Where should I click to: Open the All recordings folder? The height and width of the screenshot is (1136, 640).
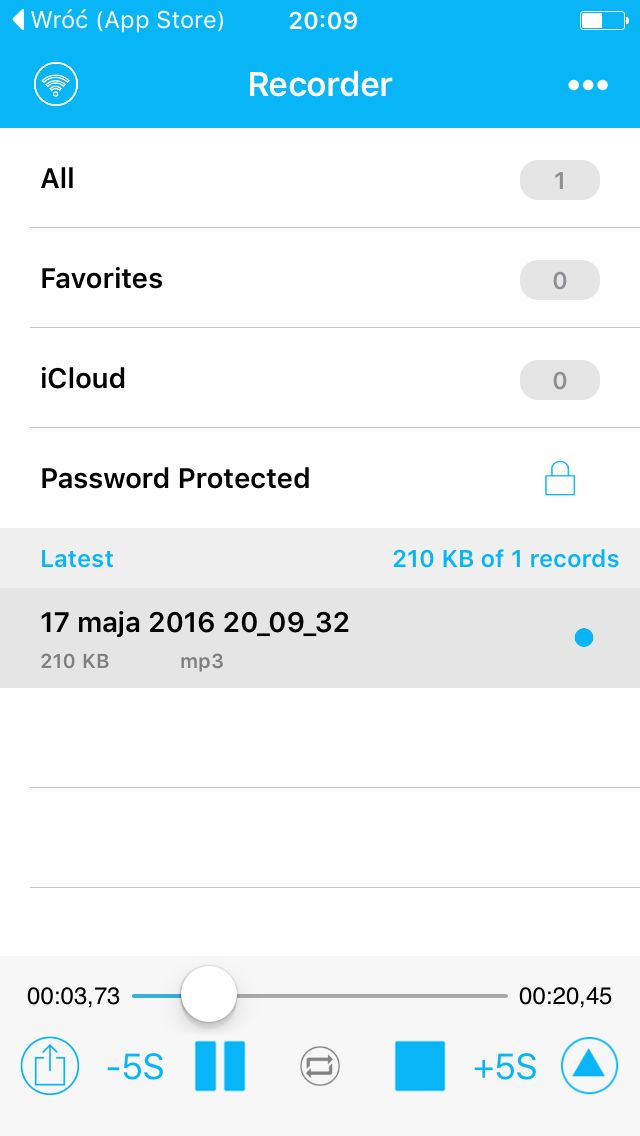[x=320, y=178]
